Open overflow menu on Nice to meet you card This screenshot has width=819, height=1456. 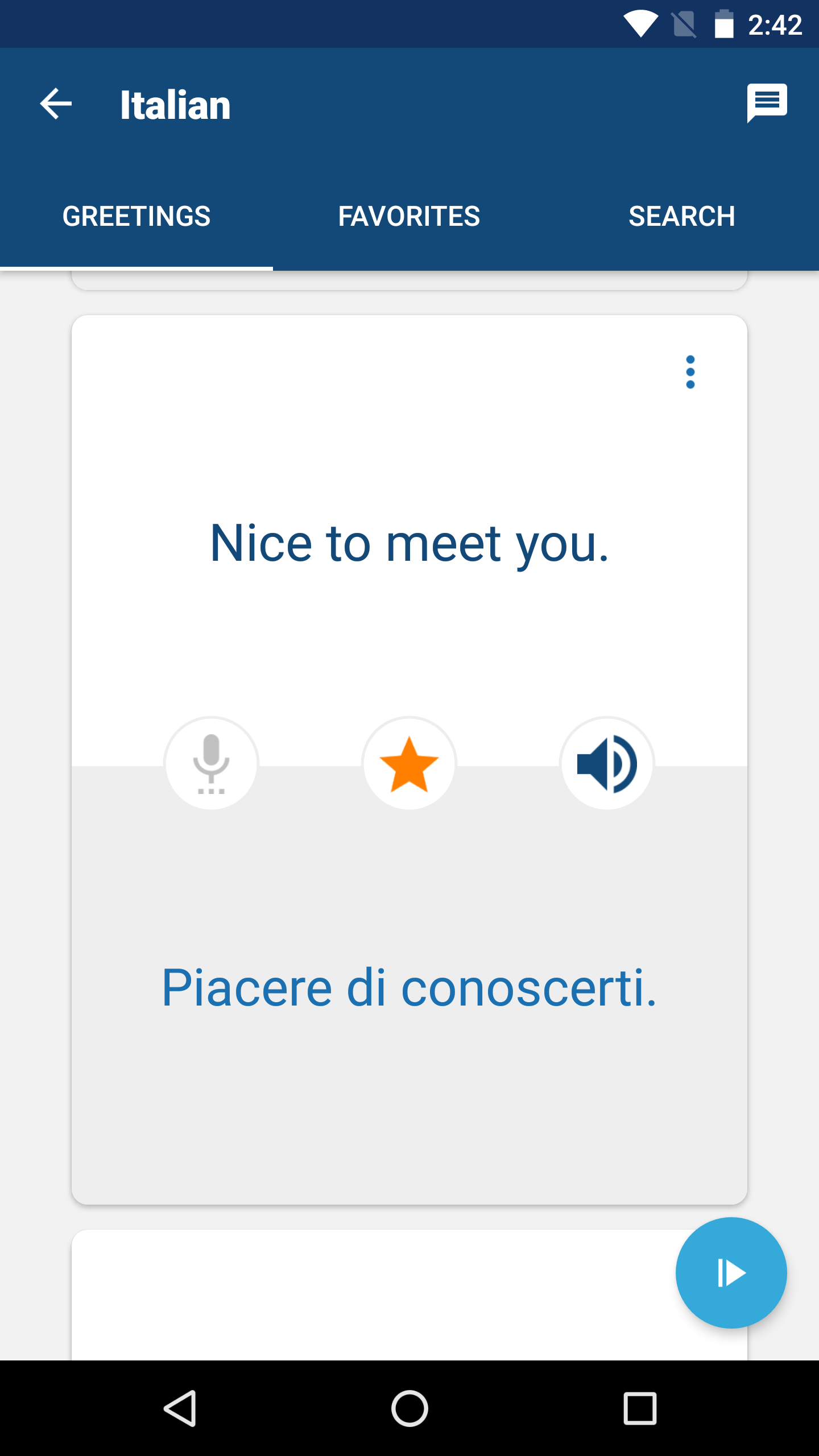(x=690, y=373)
